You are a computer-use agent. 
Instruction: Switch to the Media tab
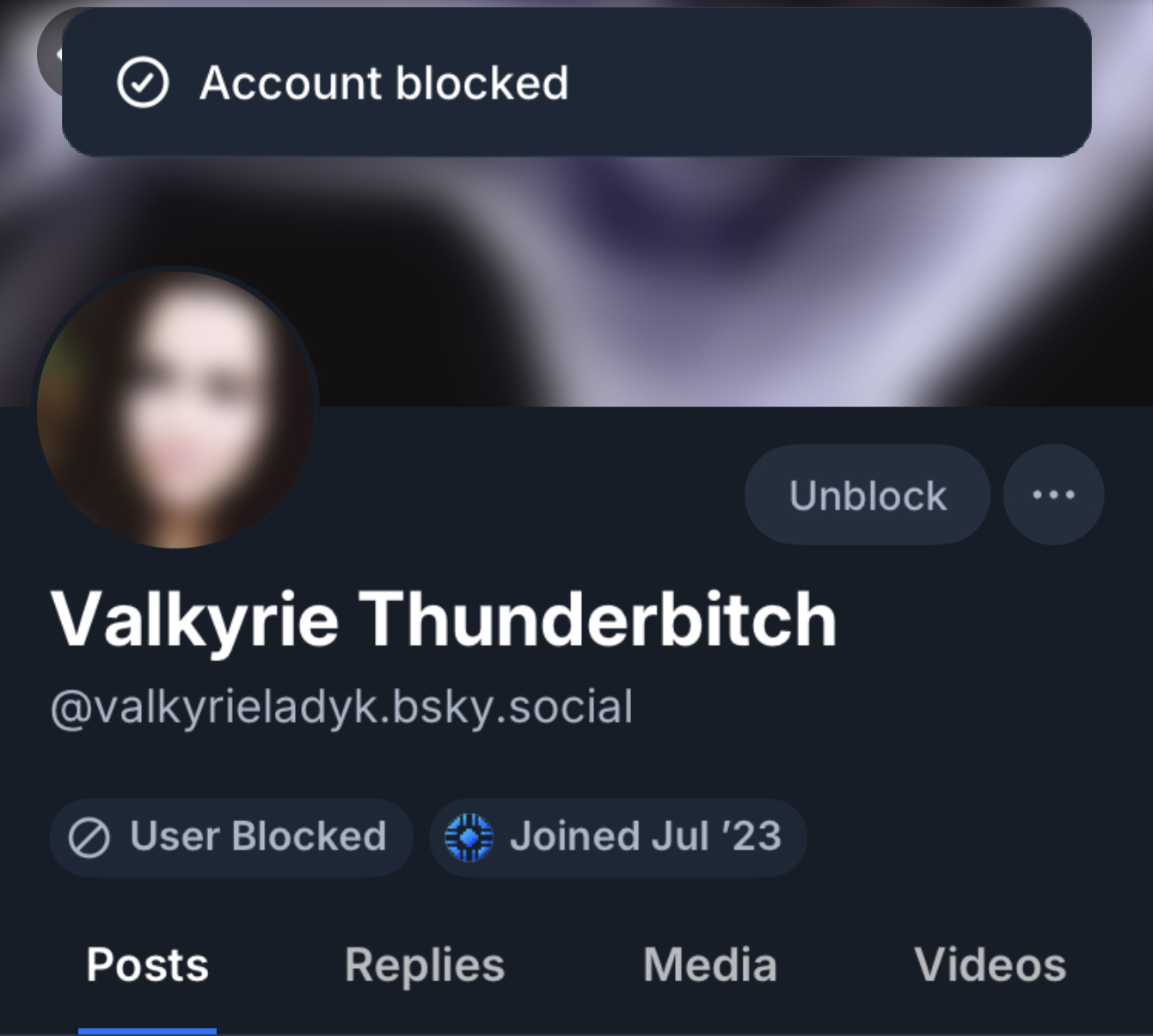pos(710,965)
